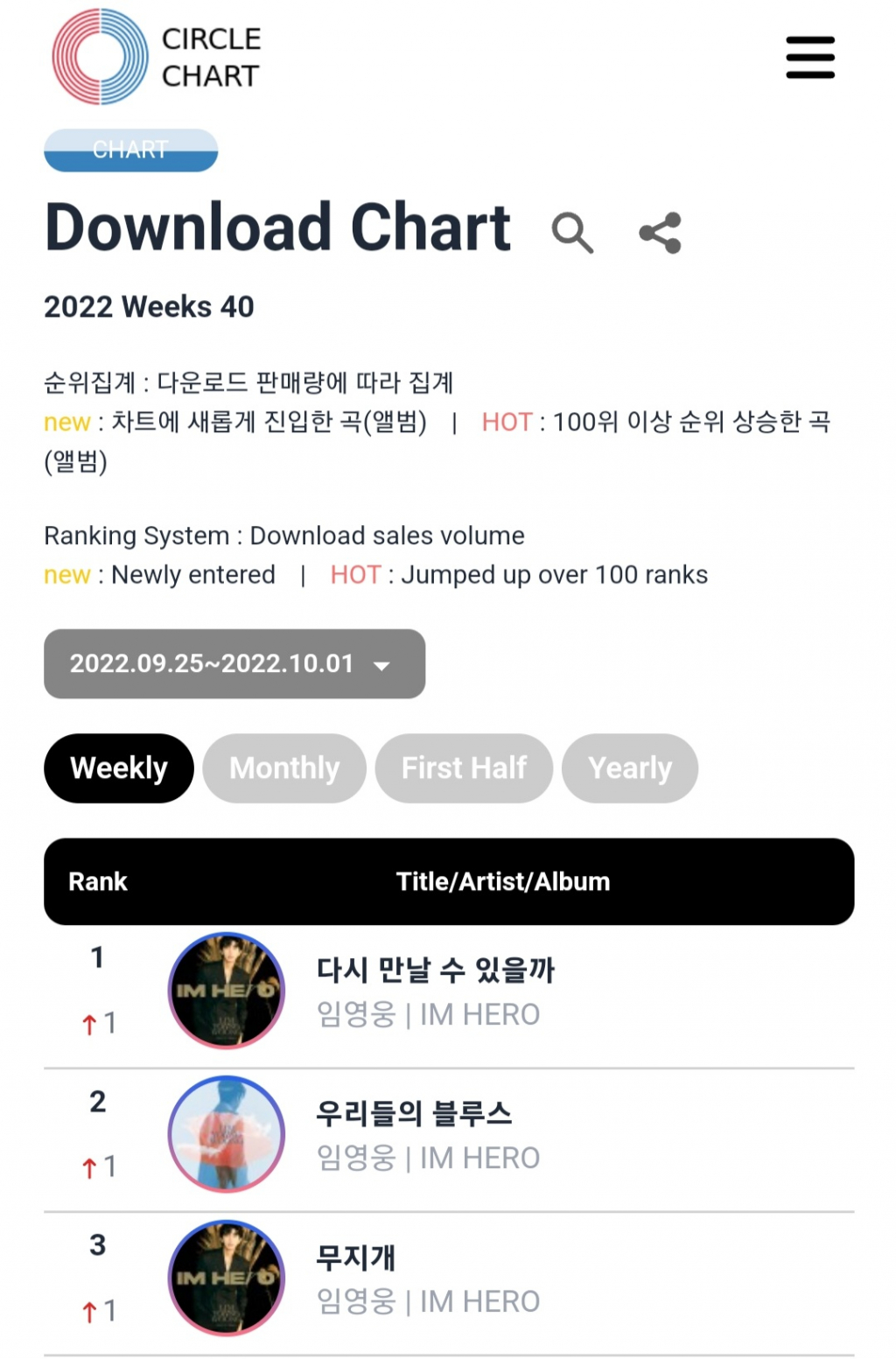This screenshot has width=896, height=1359.
Task: Share the download chart
Action: pyautogui.click(x=660, y=233)
